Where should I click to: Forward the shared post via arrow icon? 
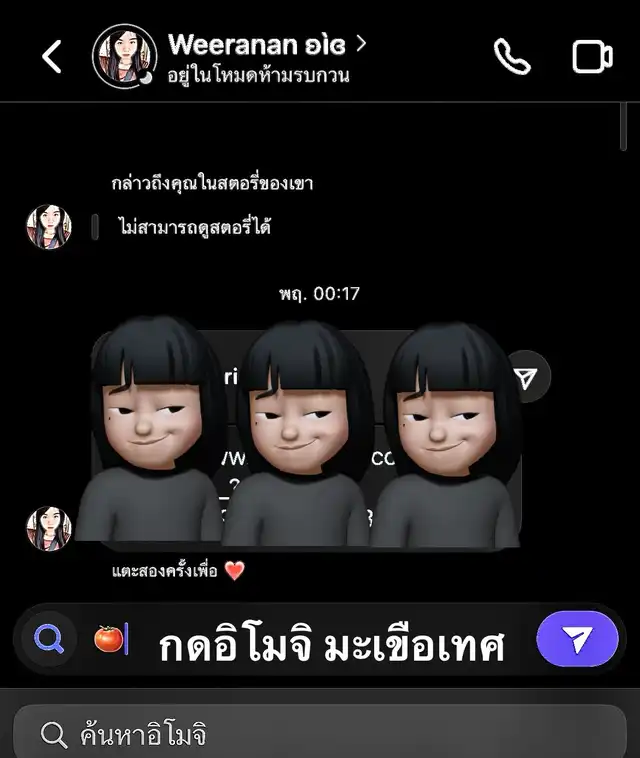(526, 377)
